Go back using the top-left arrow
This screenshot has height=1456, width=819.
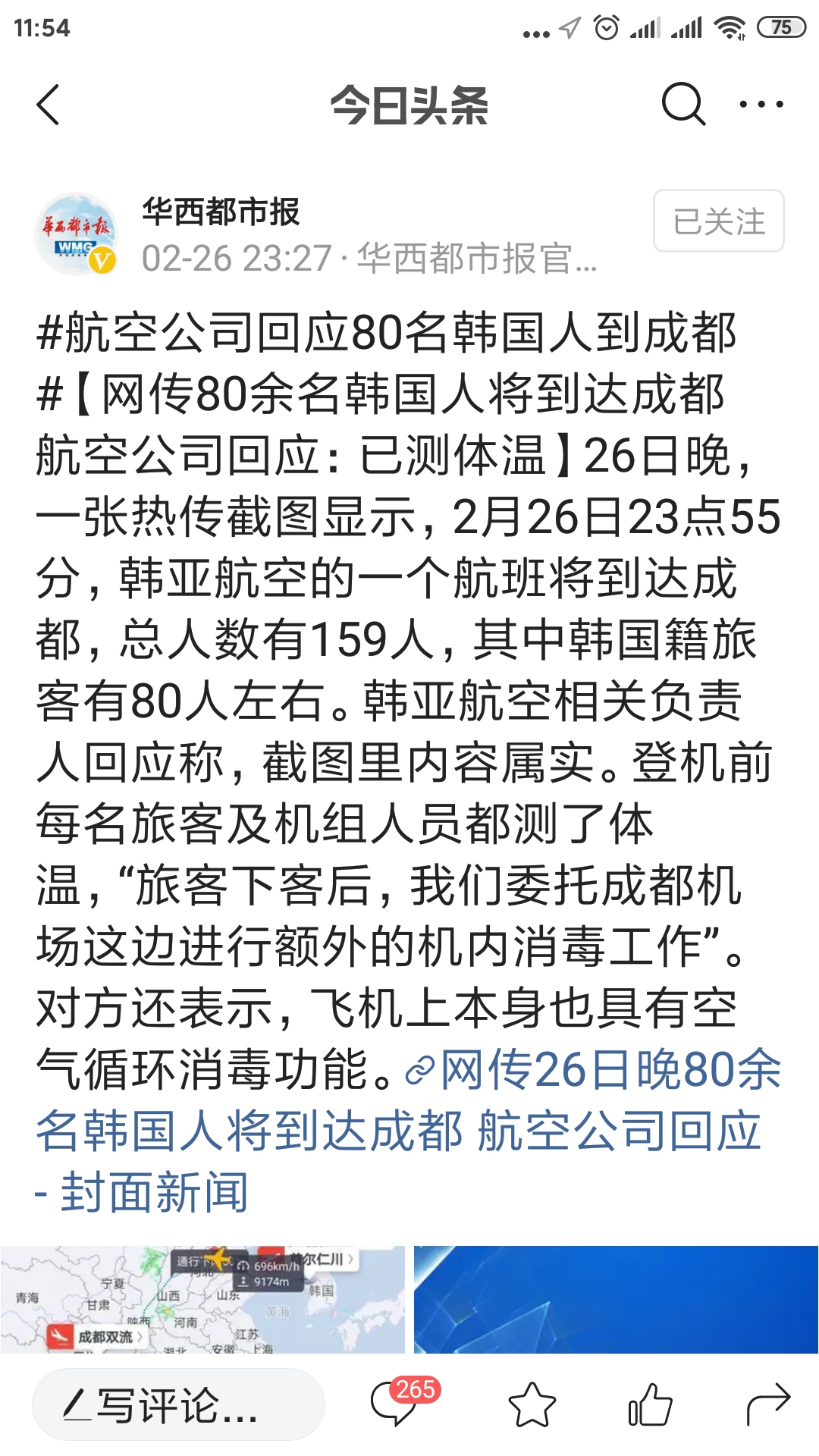(49, 105)
